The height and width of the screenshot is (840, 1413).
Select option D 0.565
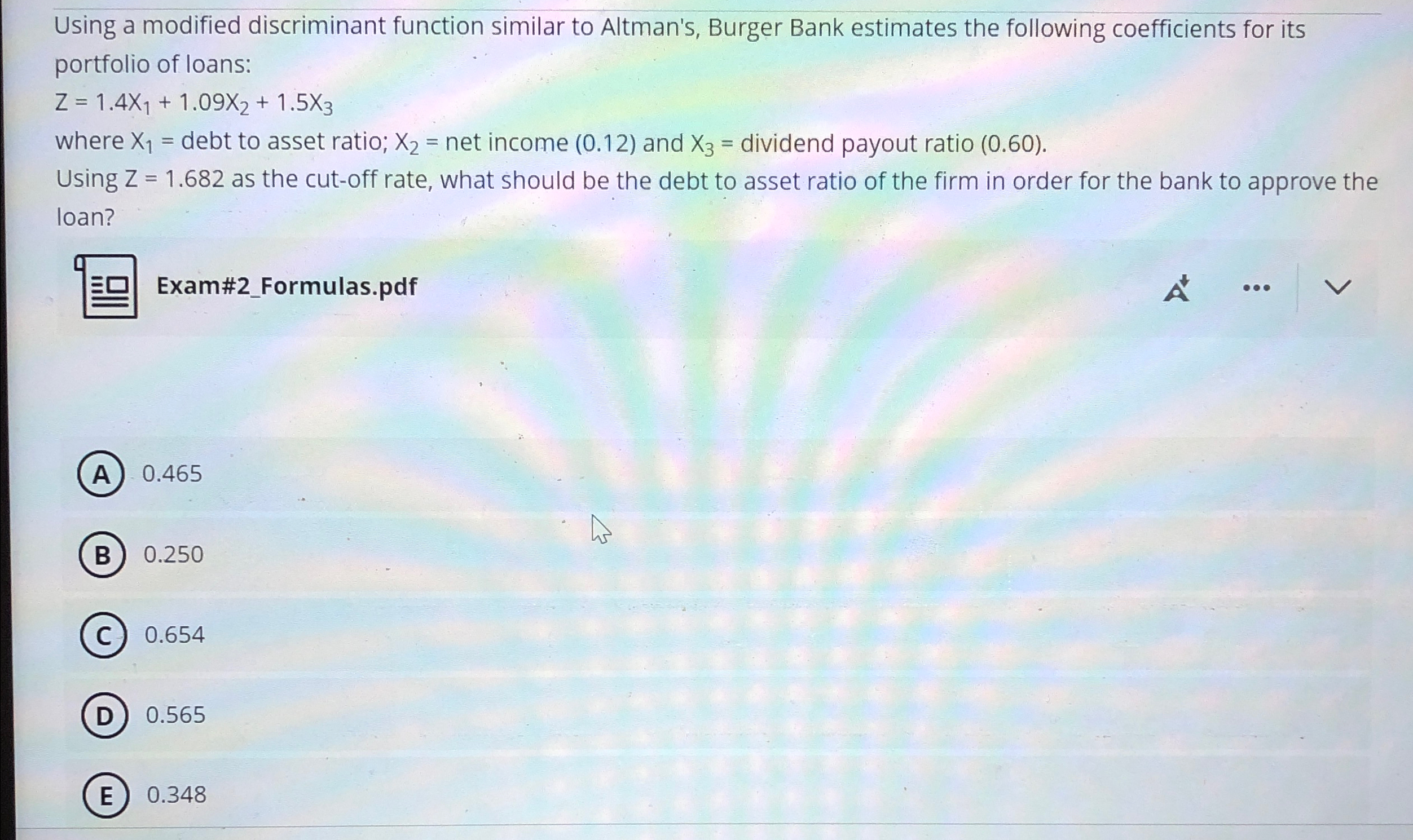(x=104, y=715)
